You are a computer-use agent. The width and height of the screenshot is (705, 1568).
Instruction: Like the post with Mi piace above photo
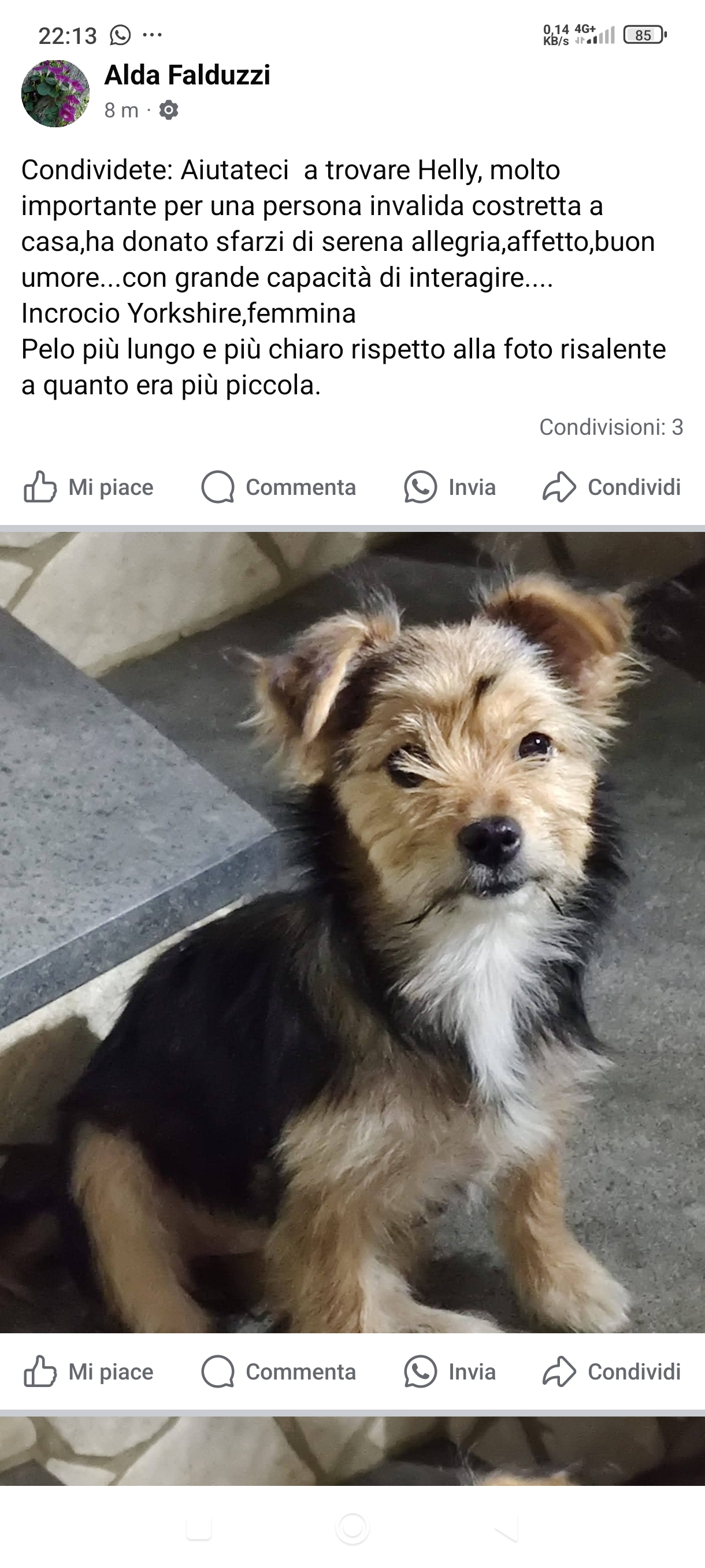(89, 487)
